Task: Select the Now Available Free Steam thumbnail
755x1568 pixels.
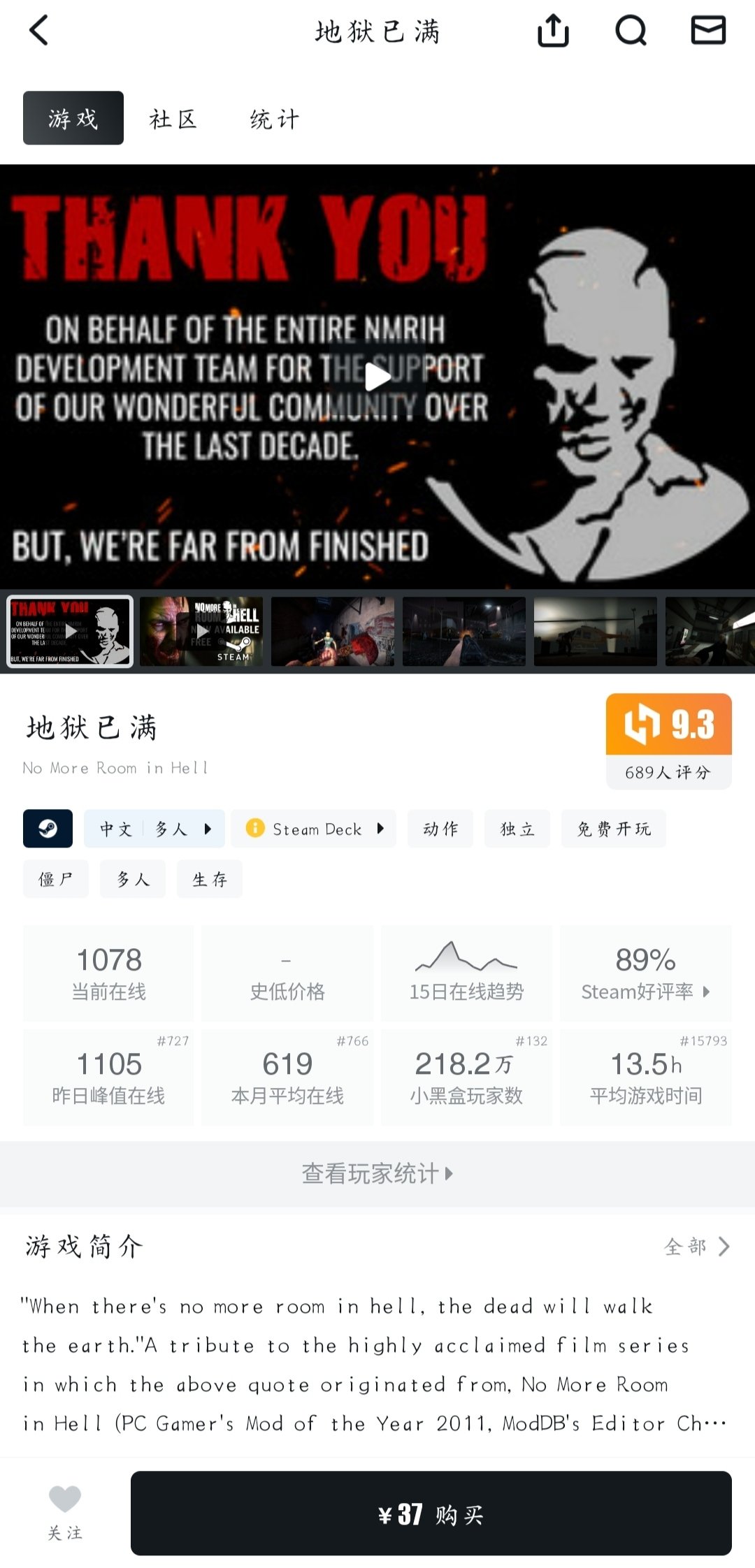Action: point(201,631)
